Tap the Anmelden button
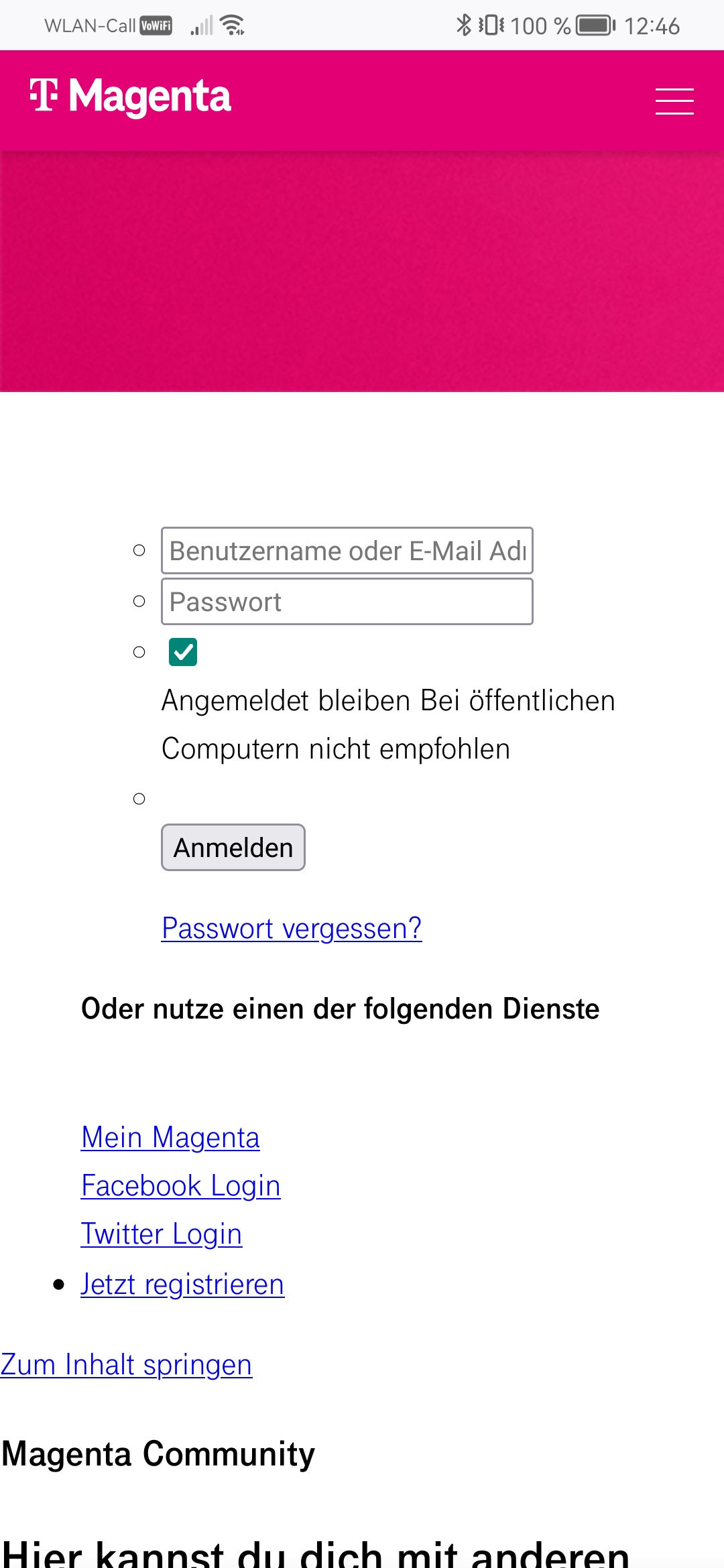This screenshot has height=1568, width=724. pos(233,848)
